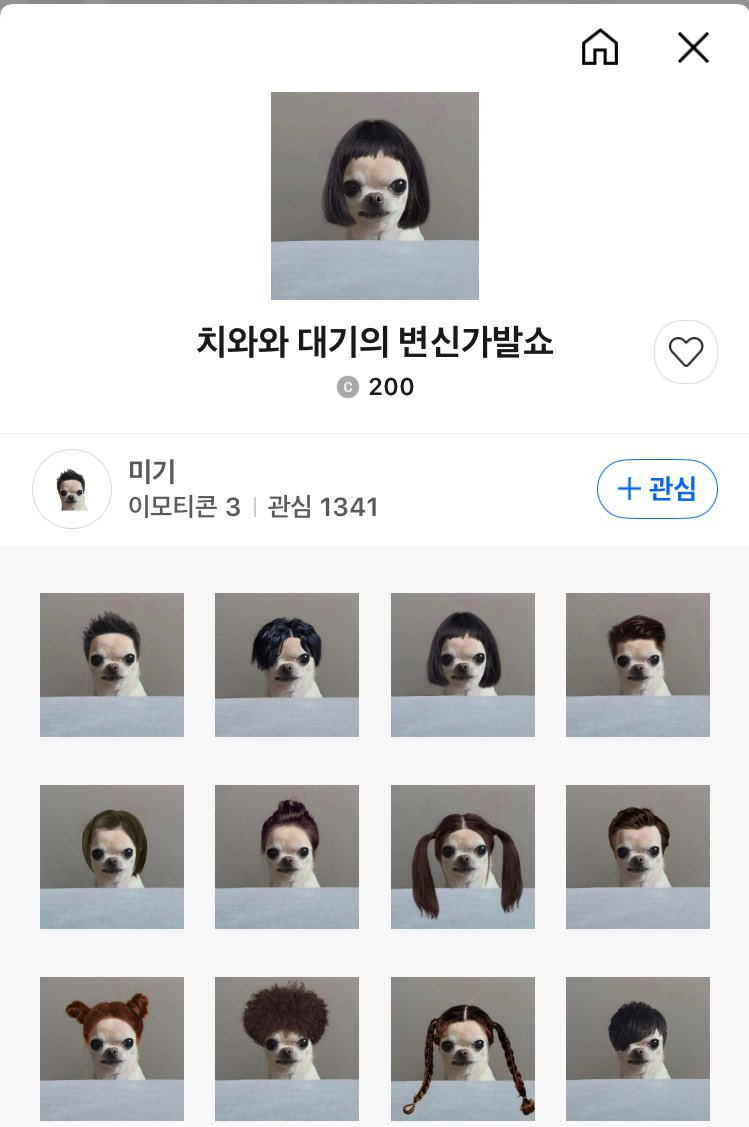Select the long twin pigtails emoticon
Viewport: 749px width, 1127px height.
click(462, 856)
